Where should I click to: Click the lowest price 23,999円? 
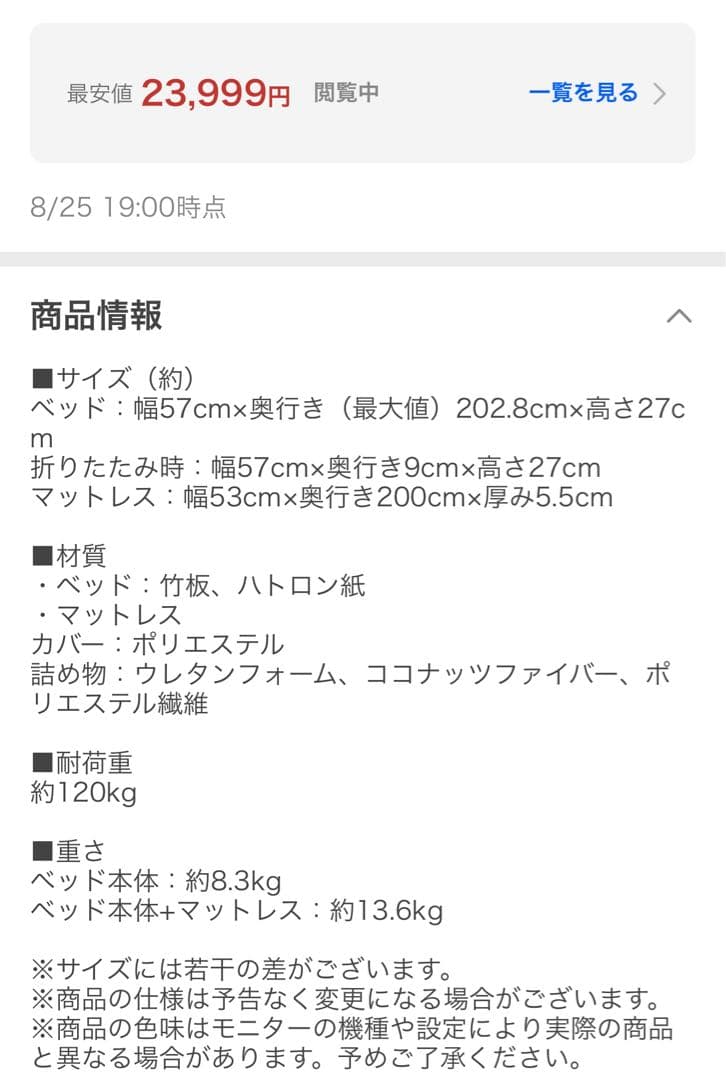coord(215,88)
